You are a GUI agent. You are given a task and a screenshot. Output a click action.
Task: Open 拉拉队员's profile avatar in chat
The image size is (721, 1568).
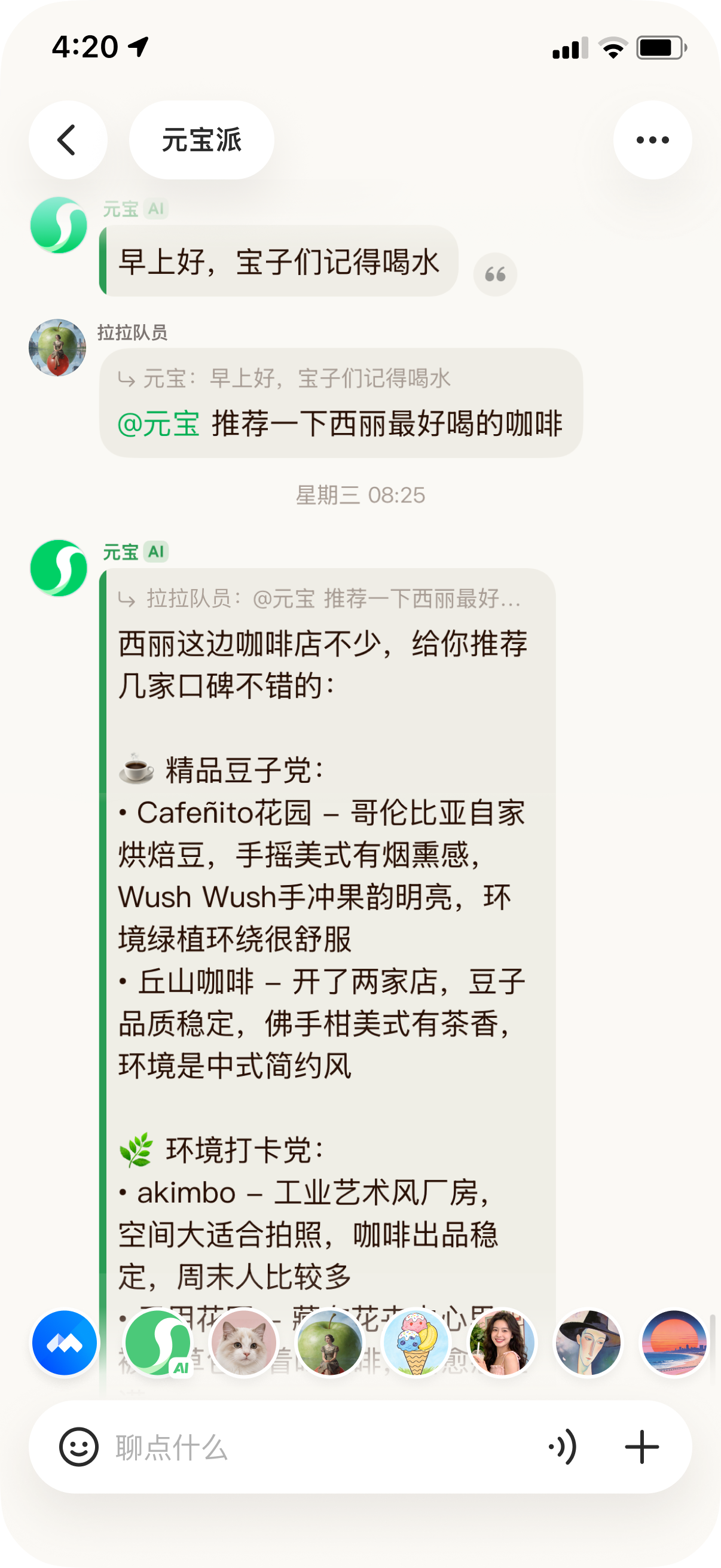click(57, 347)
